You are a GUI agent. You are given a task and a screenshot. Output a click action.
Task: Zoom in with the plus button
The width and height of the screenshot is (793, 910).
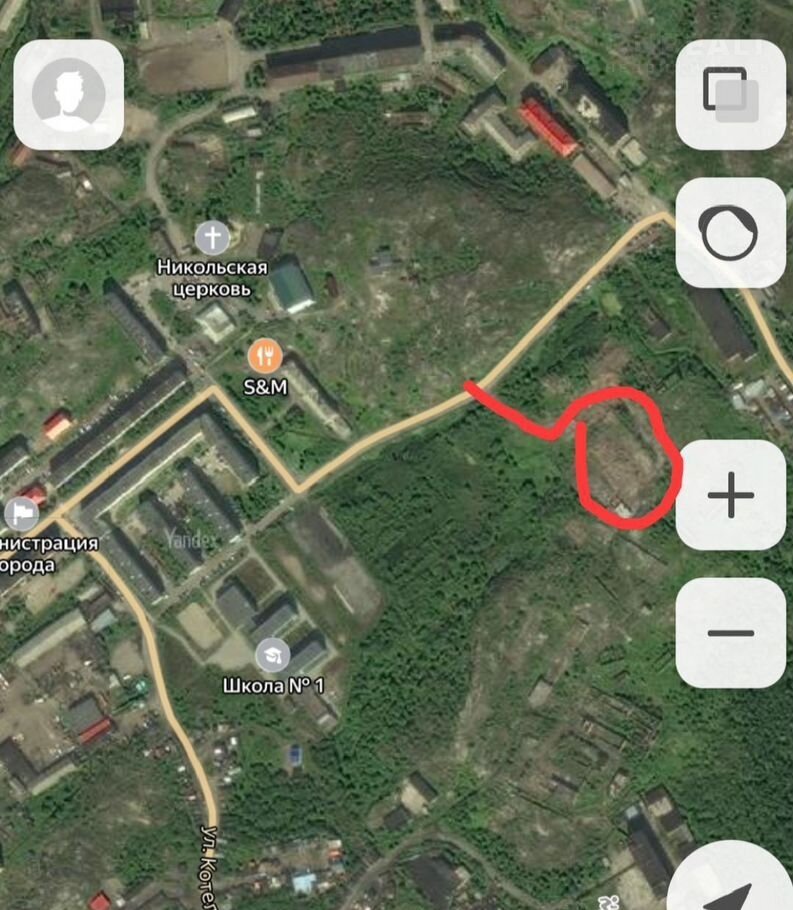pos(730,495)
